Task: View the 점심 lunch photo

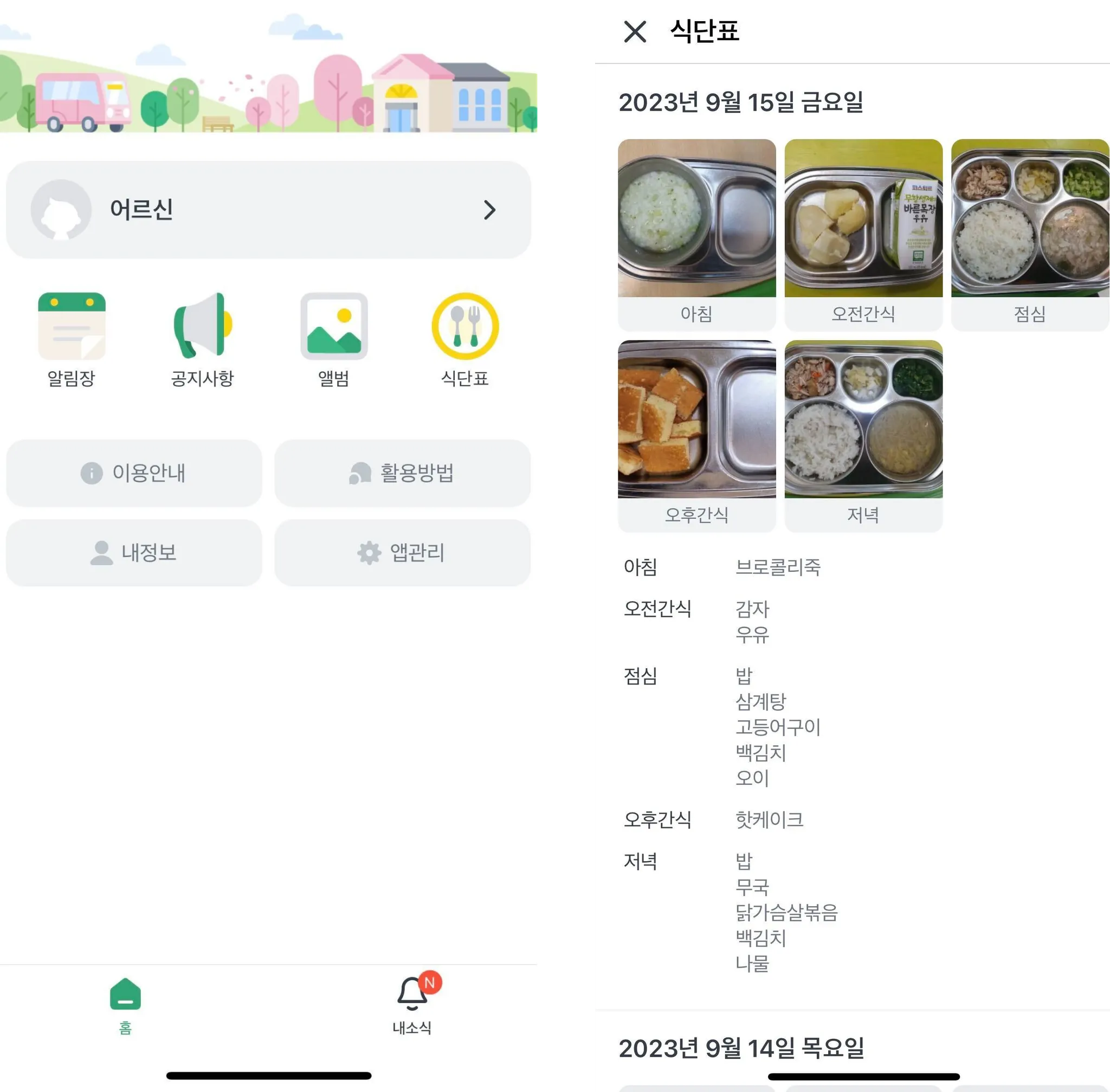Action: pos(1030,218)
